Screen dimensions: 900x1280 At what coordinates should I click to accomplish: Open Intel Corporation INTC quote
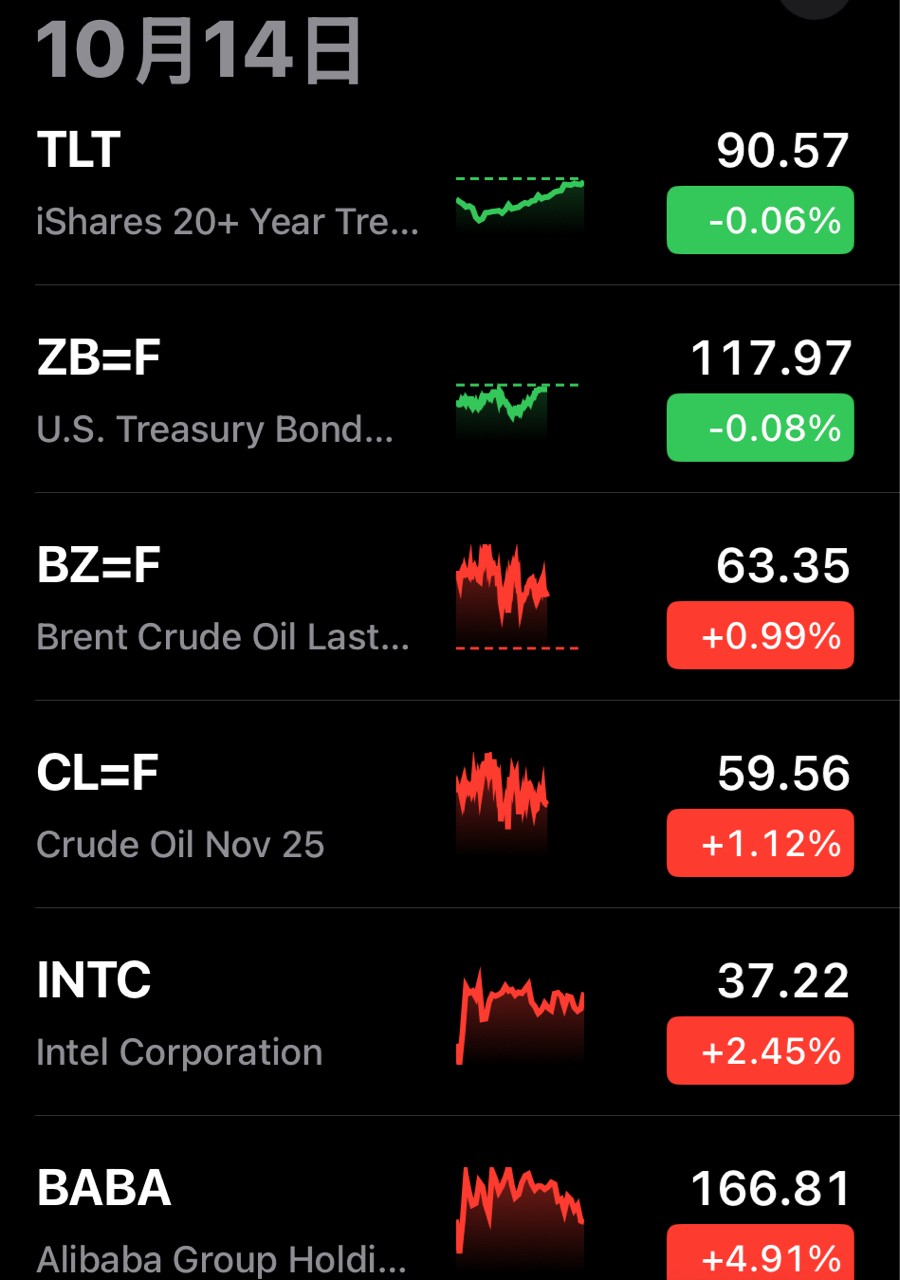(x=230, y=1015)
